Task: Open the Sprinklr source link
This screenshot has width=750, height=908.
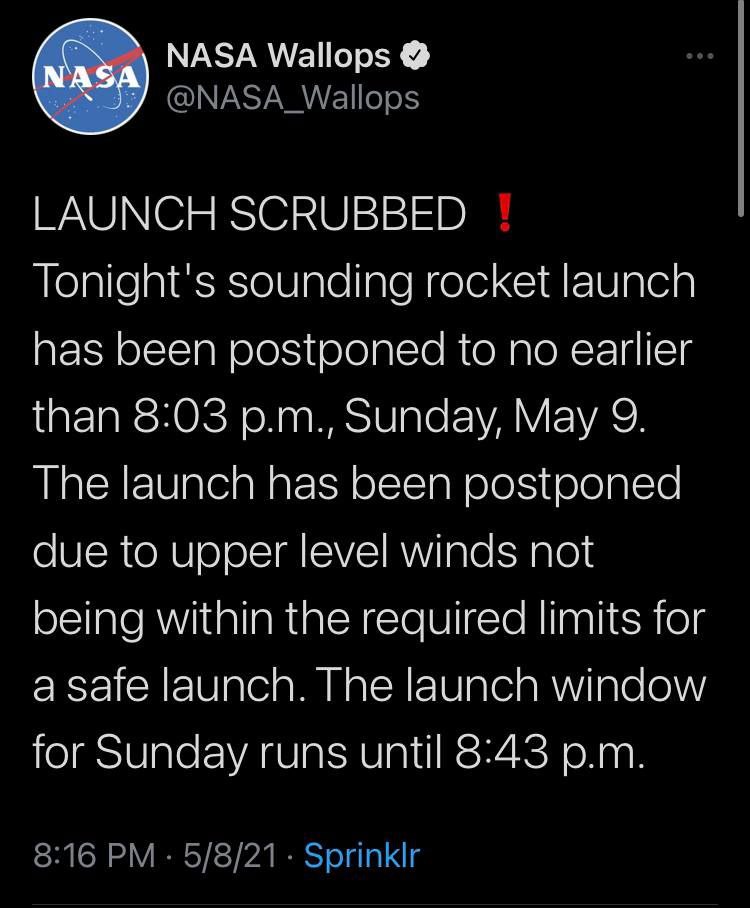Action: [362, 855]
